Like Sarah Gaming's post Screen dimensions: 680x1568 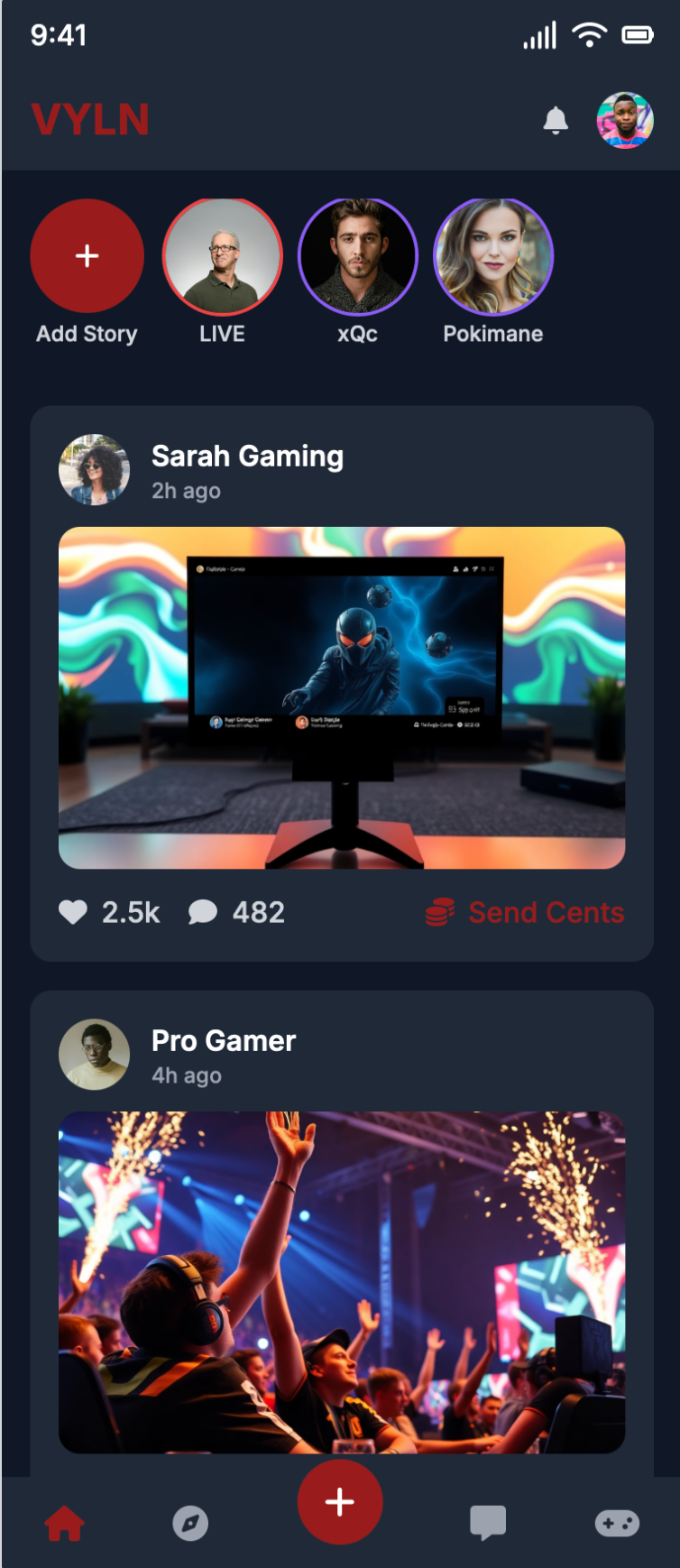73,913
